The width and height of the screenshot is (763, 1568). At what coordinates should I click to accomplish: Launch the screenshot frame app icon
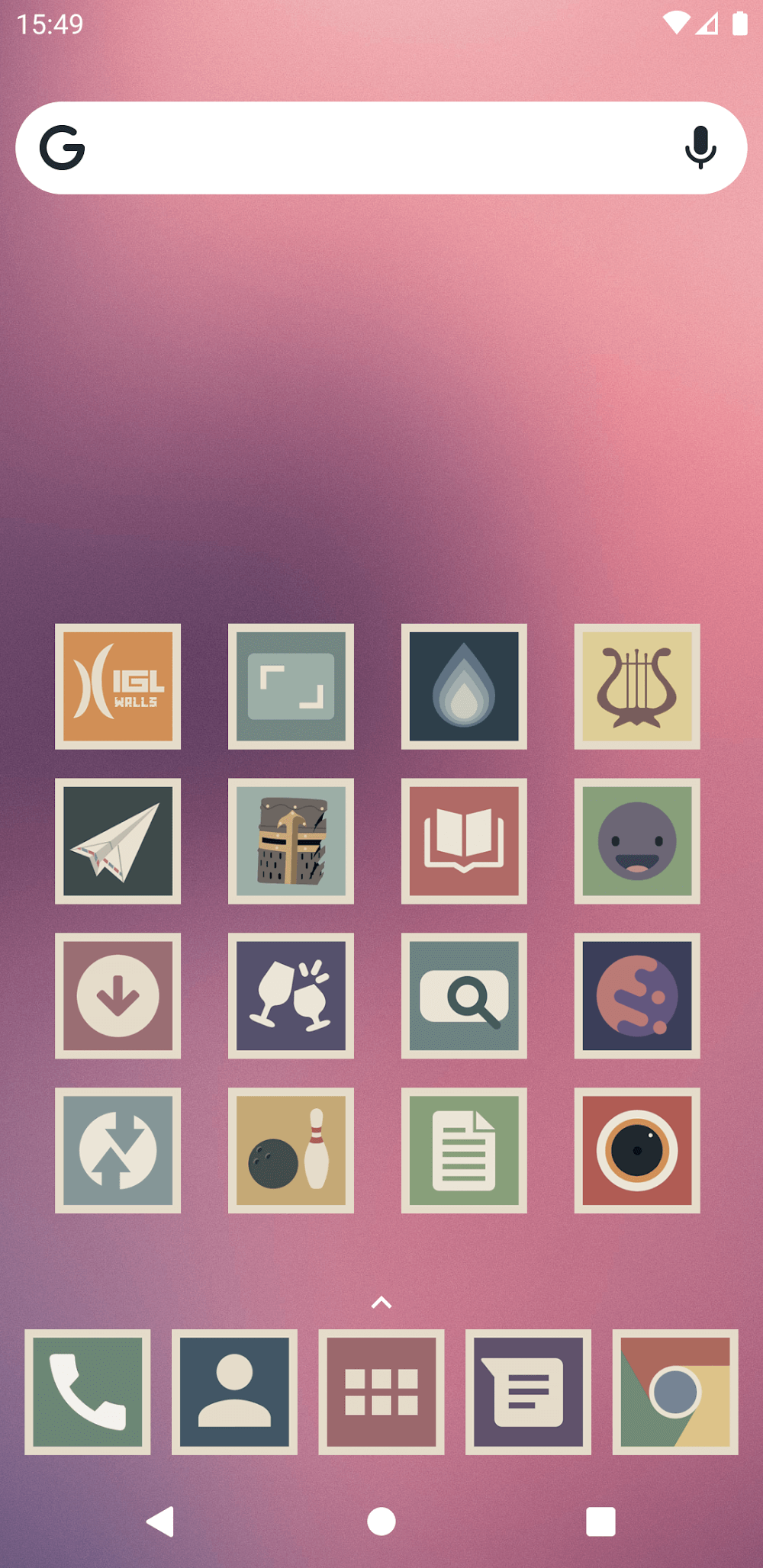(291, 686)
